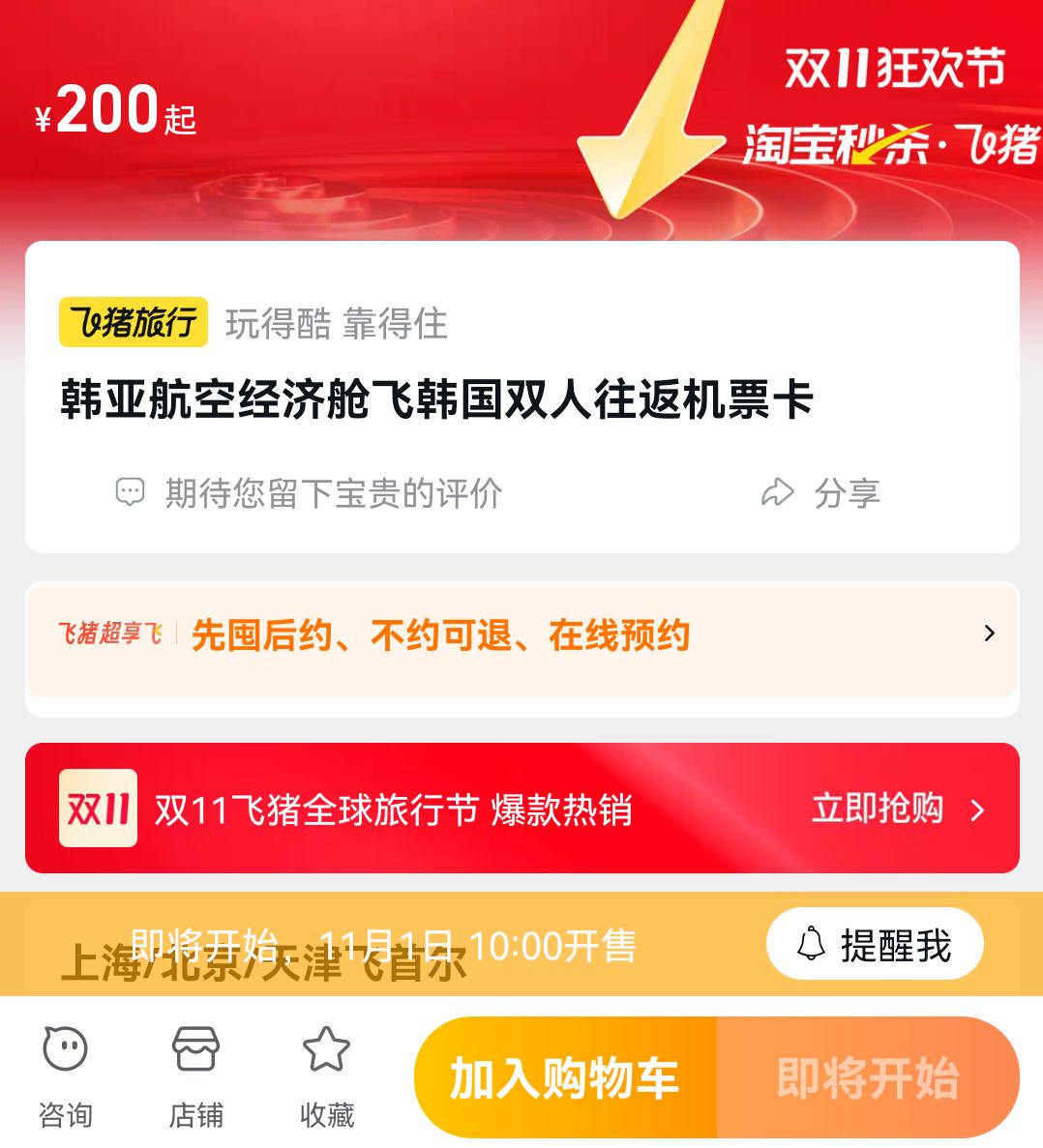This screenshot has height=1148, width=1043.
Task: Open the reviews prompt 期待您留下宝贵的评价
Action: click(310, 493)
